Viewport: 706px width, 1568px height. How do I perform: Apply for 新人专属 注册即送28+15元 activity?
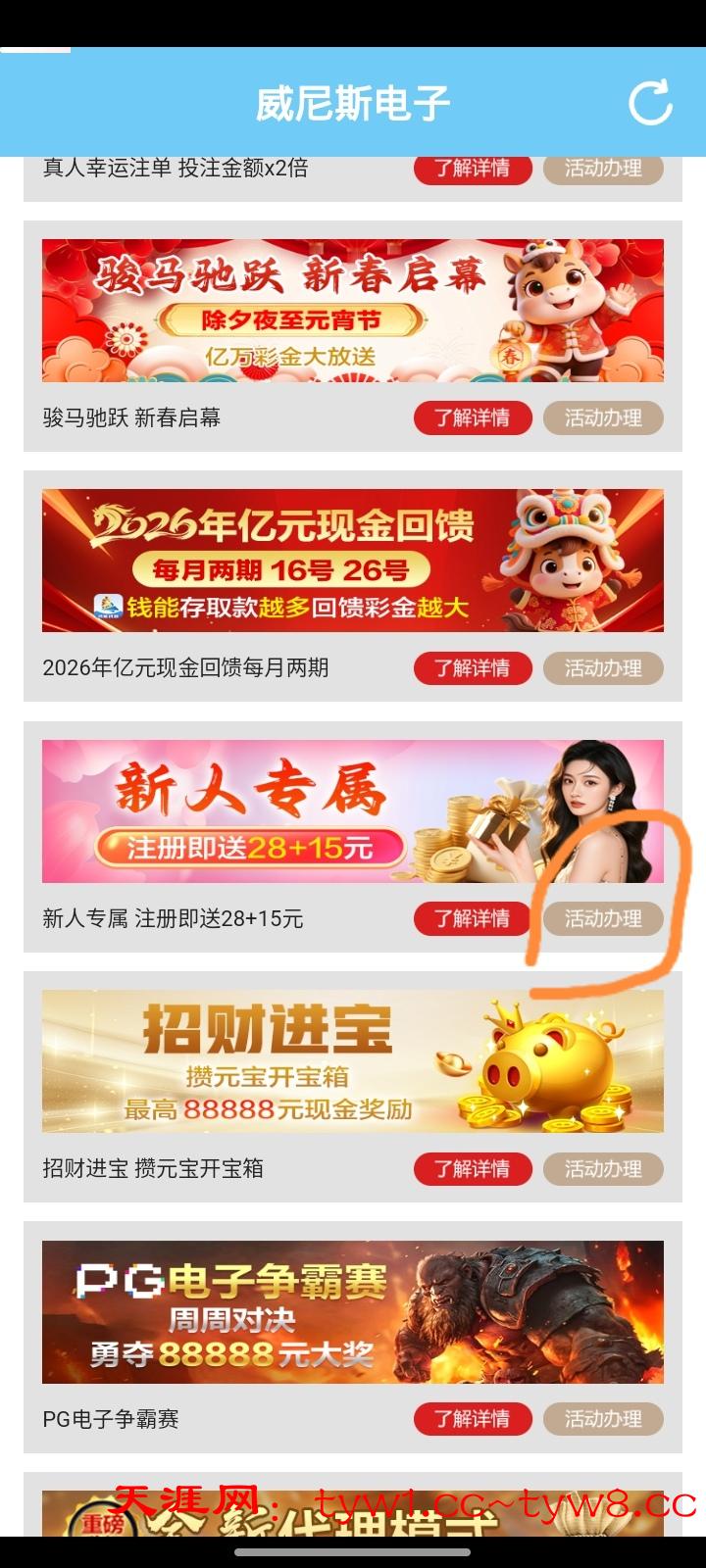(x=603, y=919)
